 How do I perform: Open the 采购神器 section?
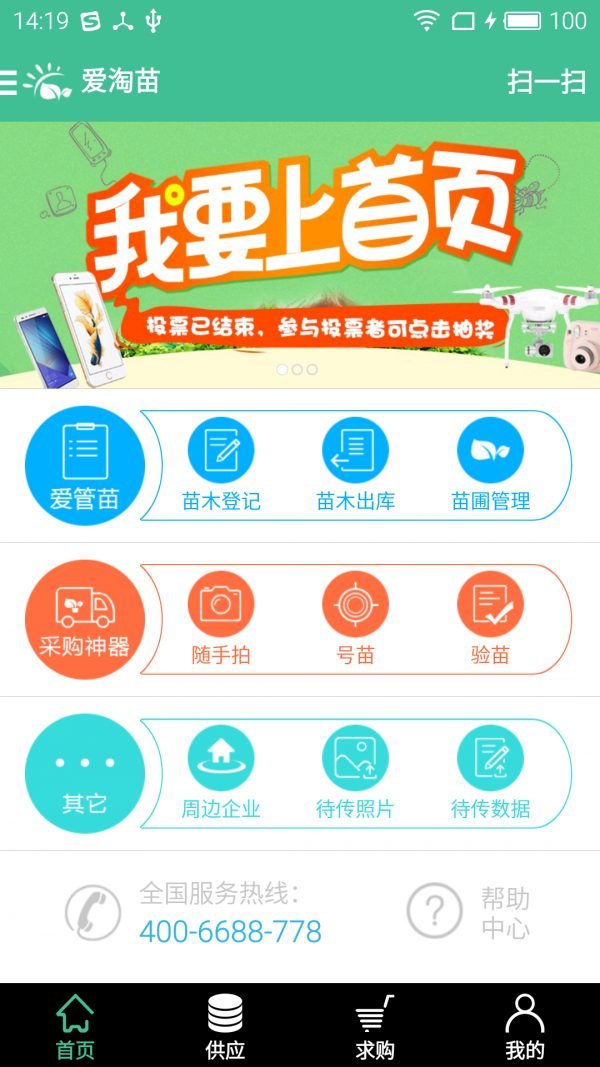[84, 619]
